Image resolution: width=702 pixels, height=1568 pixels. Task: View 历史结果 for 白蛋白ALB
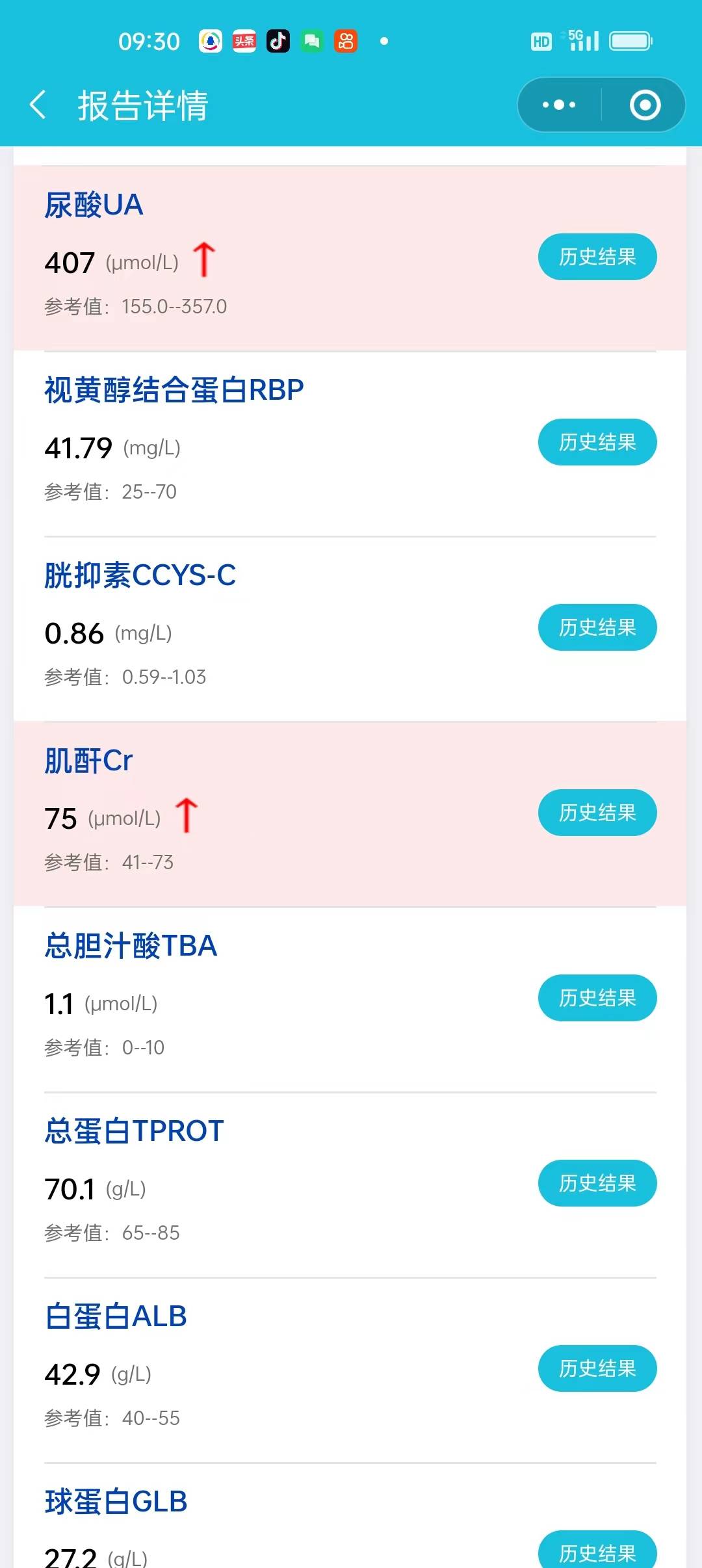[597, 1368]
